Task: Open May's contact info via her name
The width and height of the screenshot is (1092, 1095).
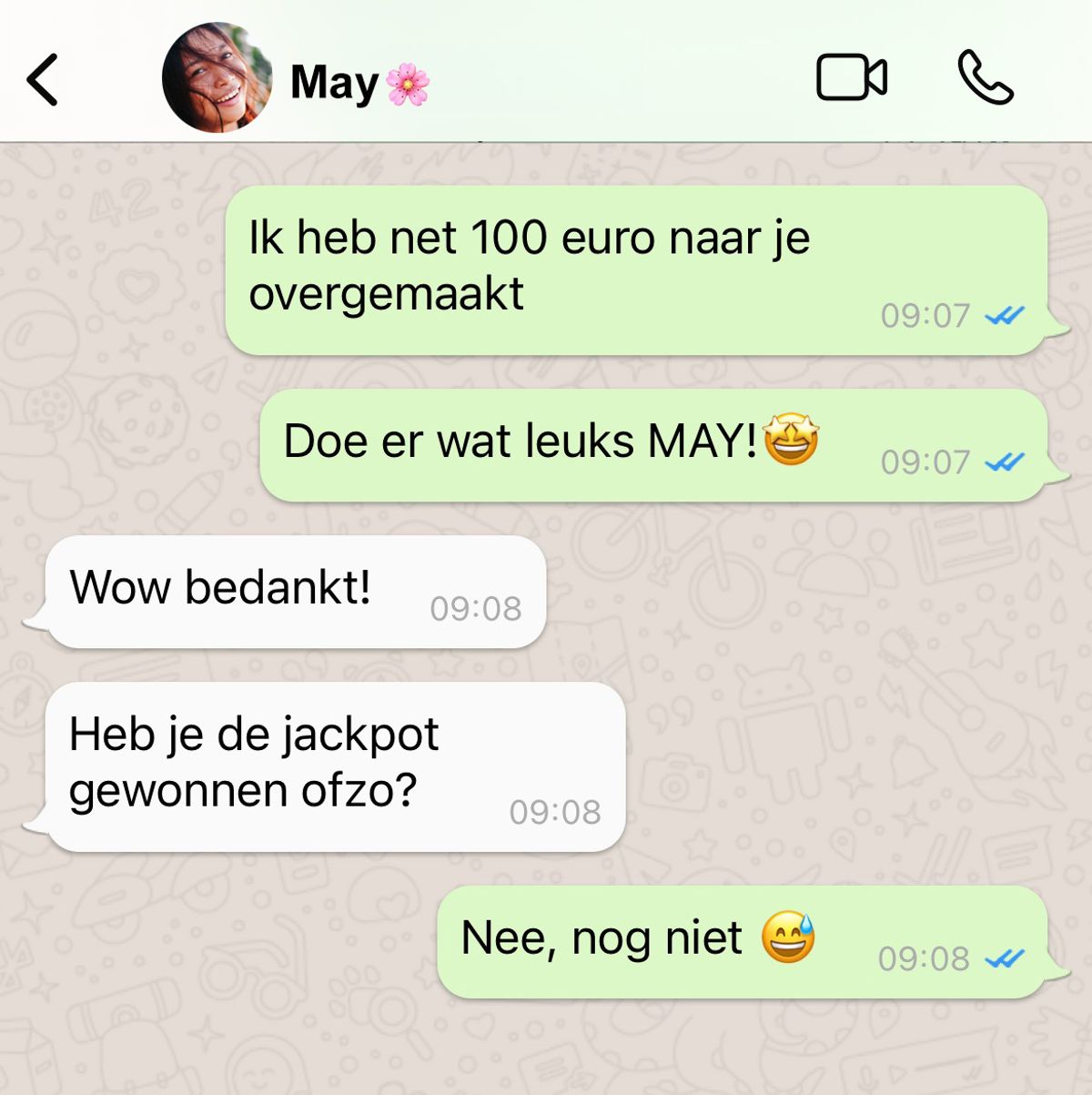Action: [335, 83]
